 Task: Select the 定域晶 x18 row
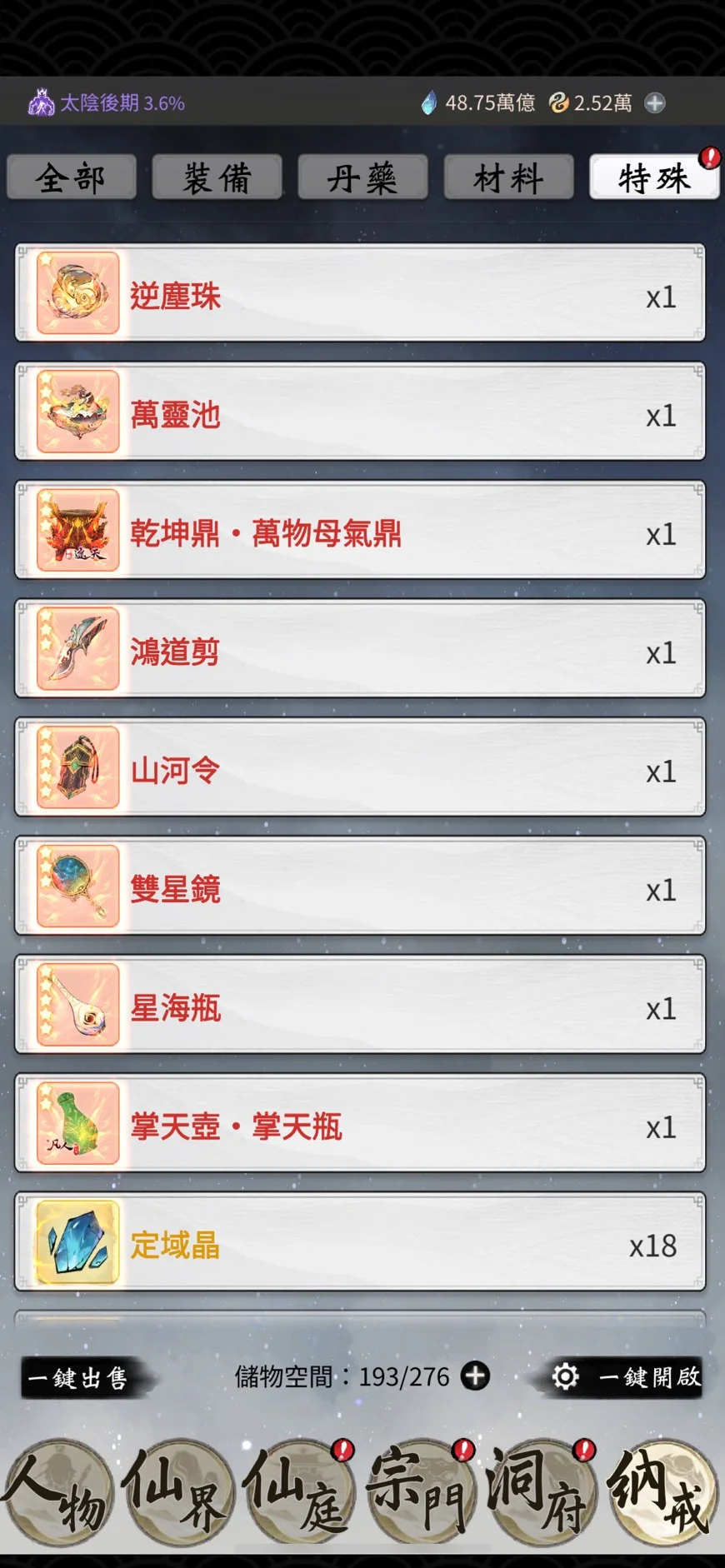coord(360,1243)
